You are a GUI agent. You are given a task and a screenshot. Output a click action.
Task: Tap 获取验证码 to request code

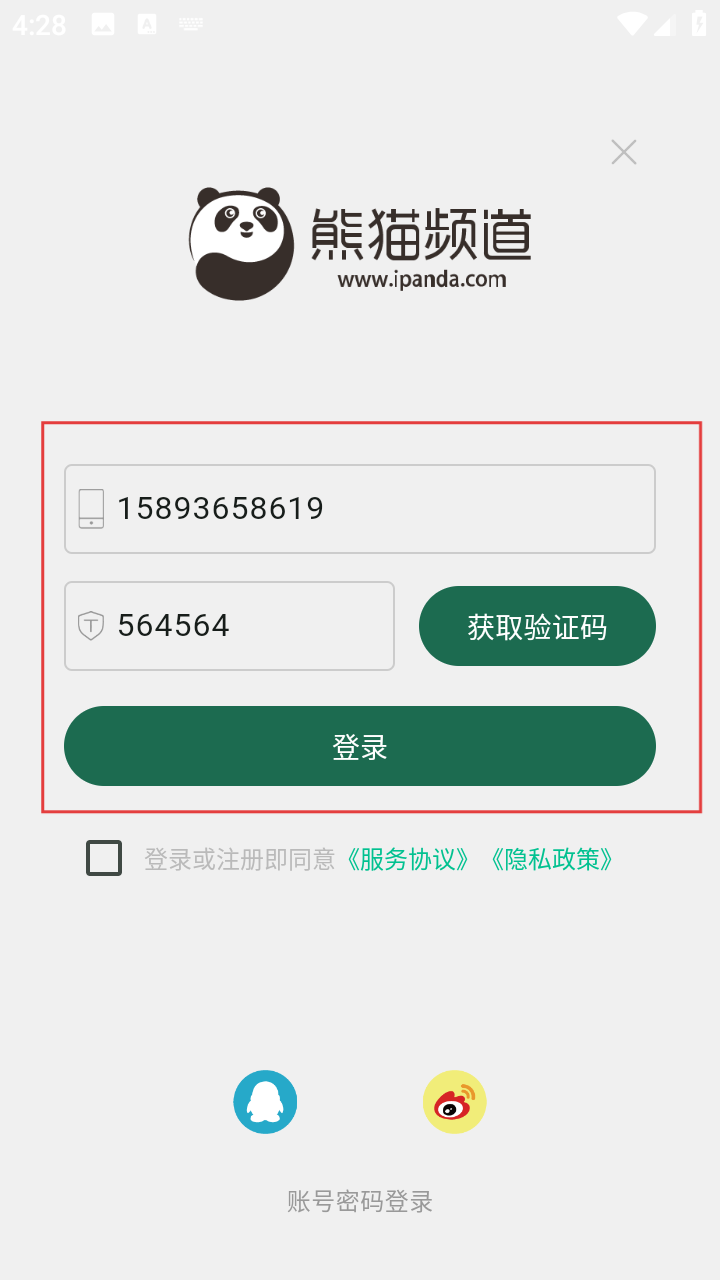tap(537, 626)
